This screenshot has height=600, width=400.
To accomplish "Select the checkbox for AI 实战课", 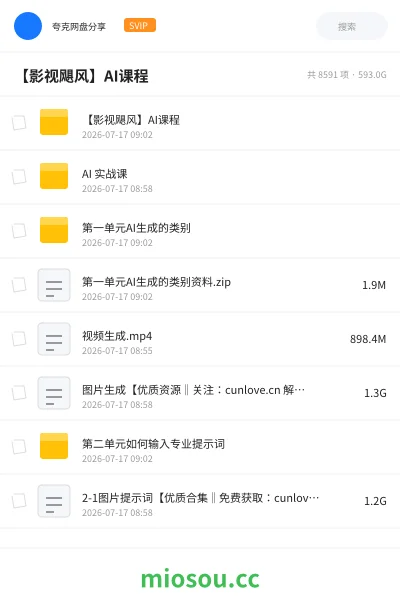I will click(19, 177).
